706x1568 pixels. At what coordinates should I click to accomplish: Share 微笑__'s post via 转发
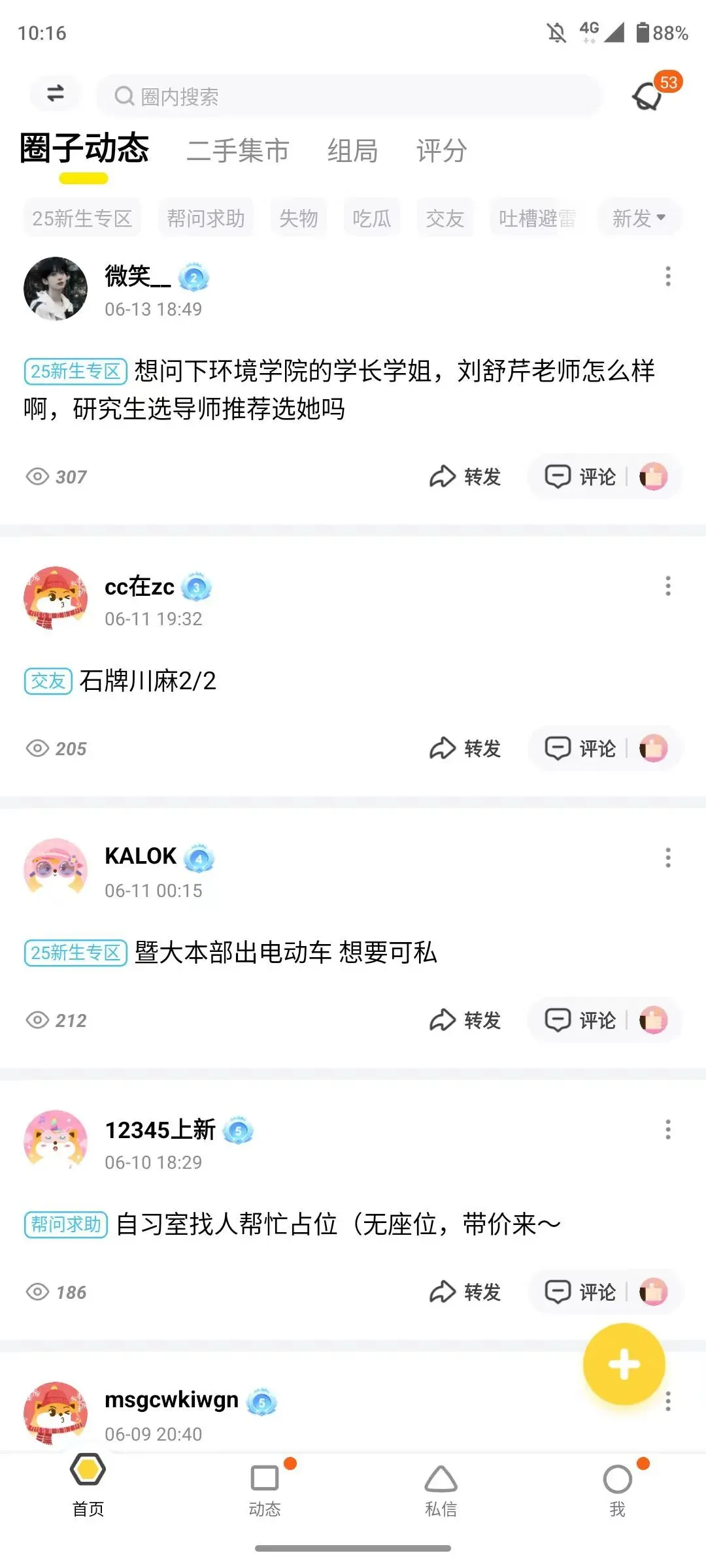click(x=465, y=477)
